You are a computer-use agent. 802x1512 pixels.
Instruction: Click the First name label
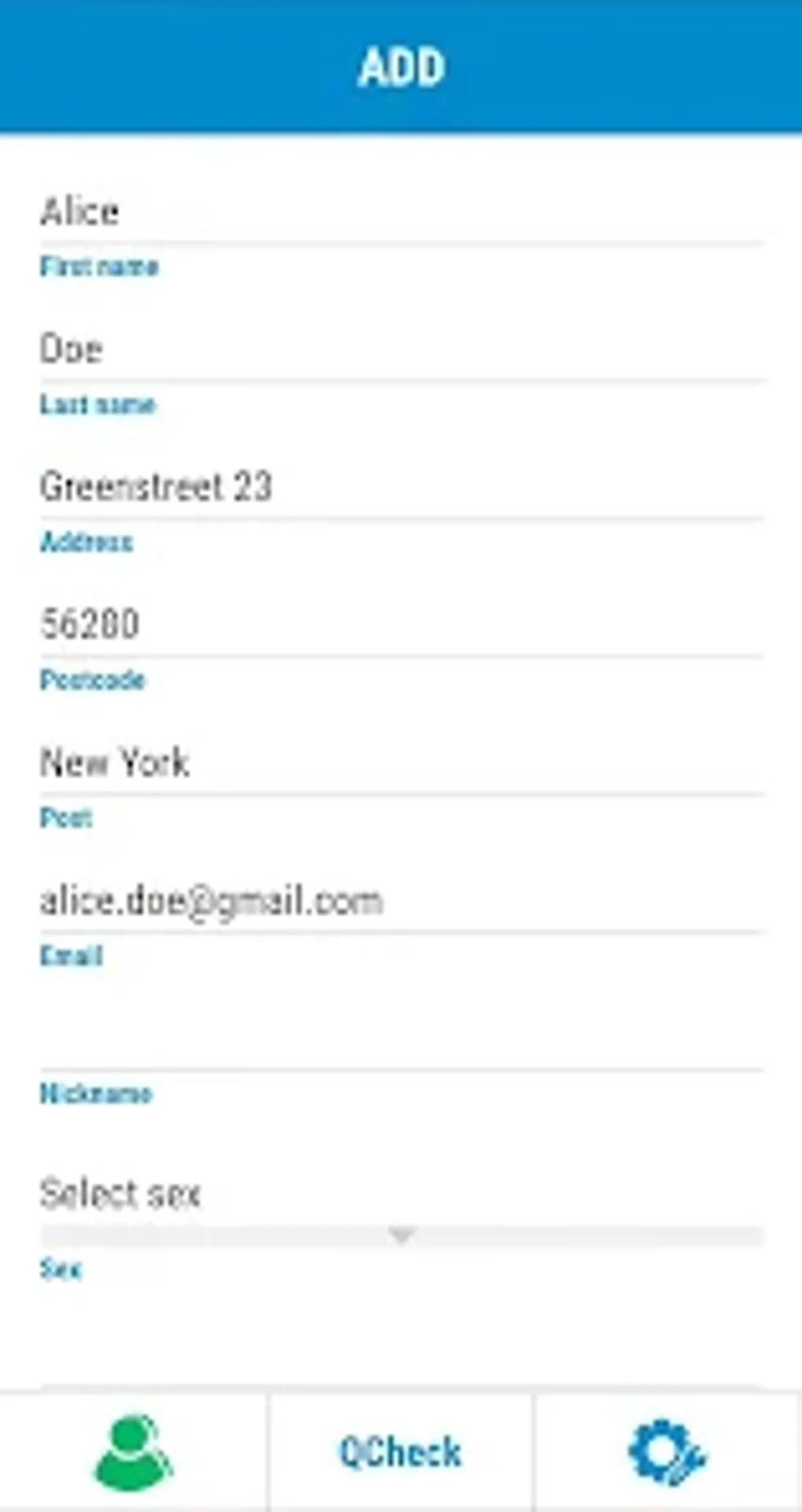click(x=98, y=267)
